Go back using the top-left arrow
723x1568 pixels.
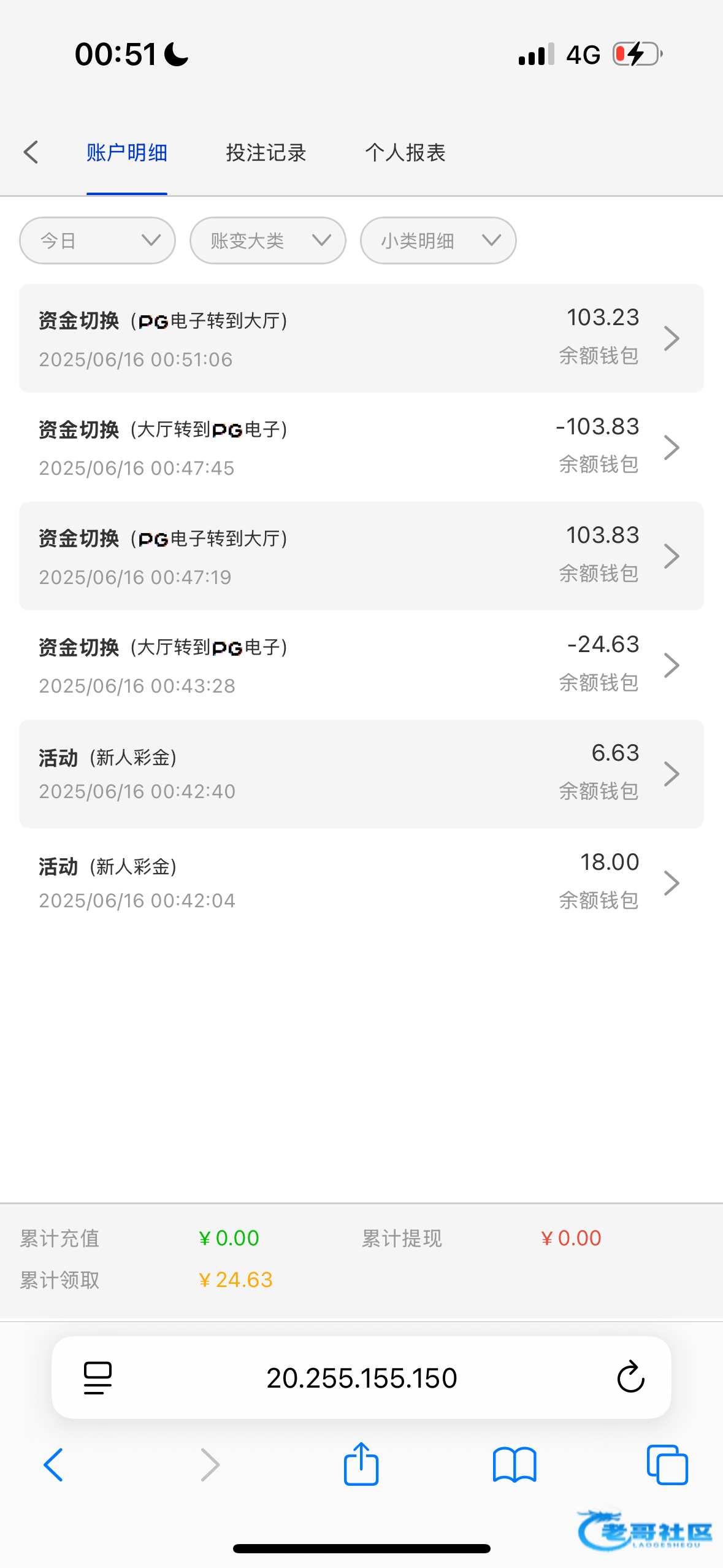[31, 152]
